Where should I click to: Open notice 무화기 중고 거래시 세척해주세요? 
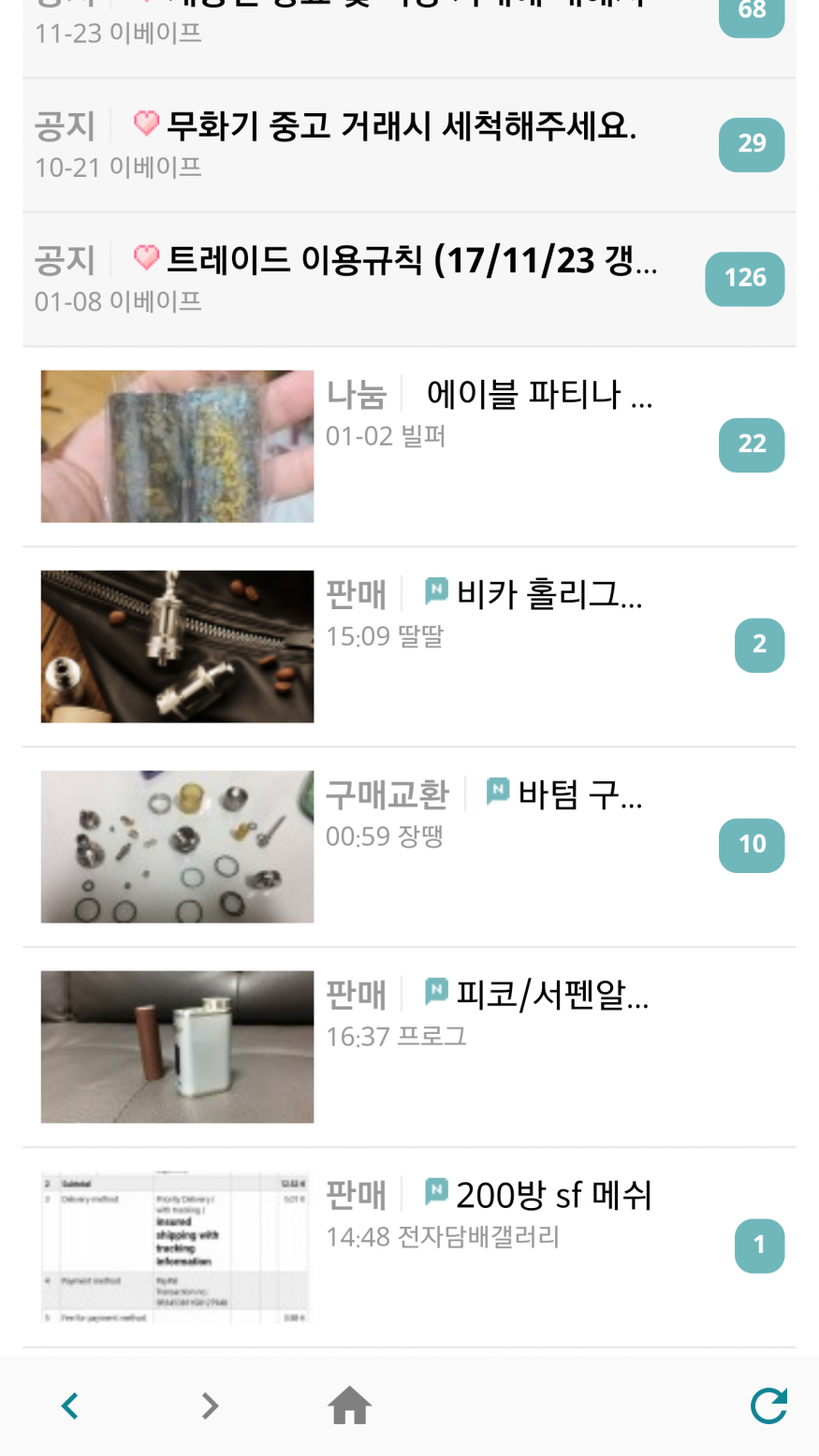(x=401, y=125)
